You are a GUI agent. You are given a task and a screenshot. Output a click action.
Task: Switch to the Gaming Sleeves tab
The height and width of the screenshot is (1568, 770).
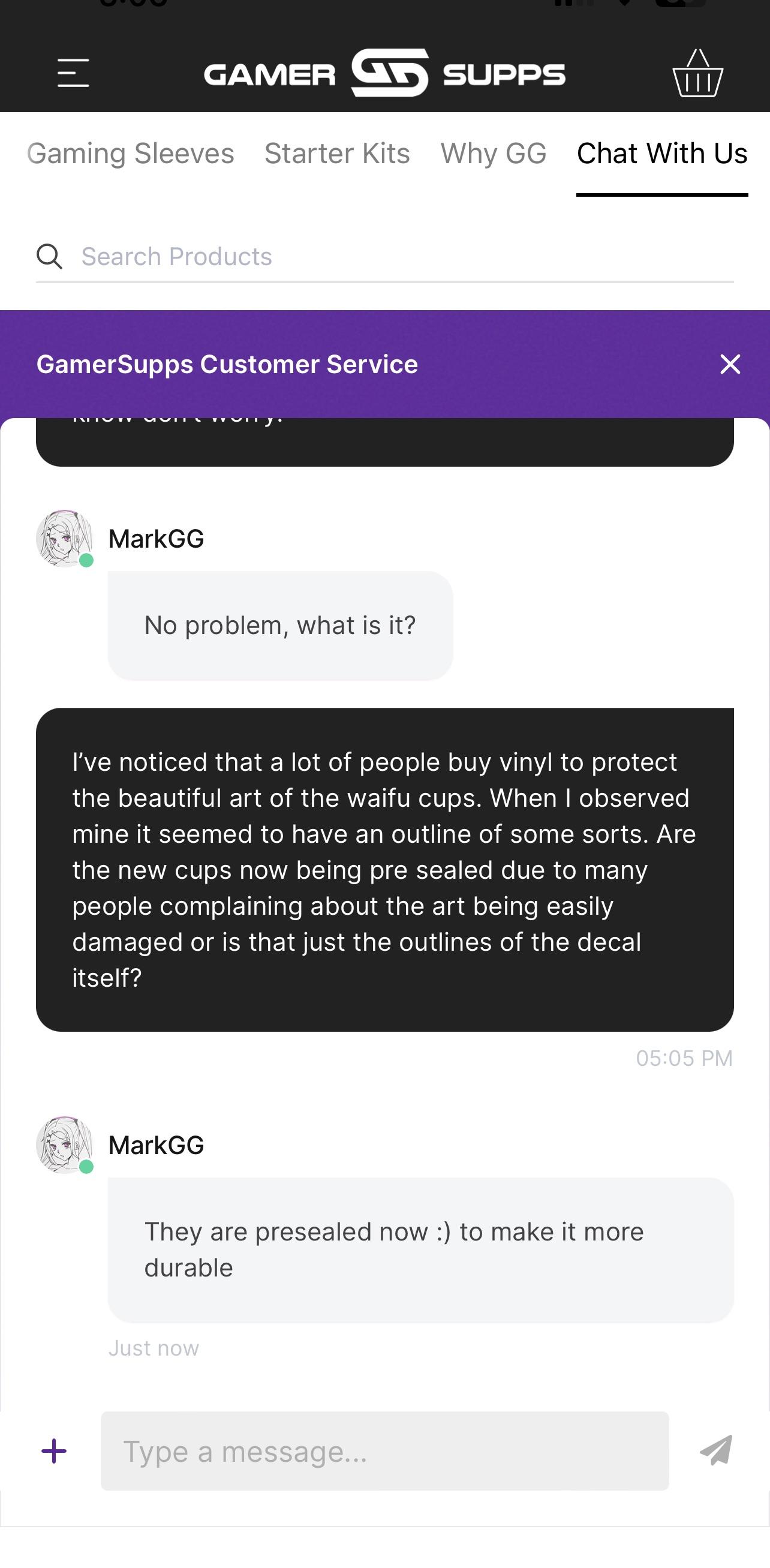click(130, 154)
